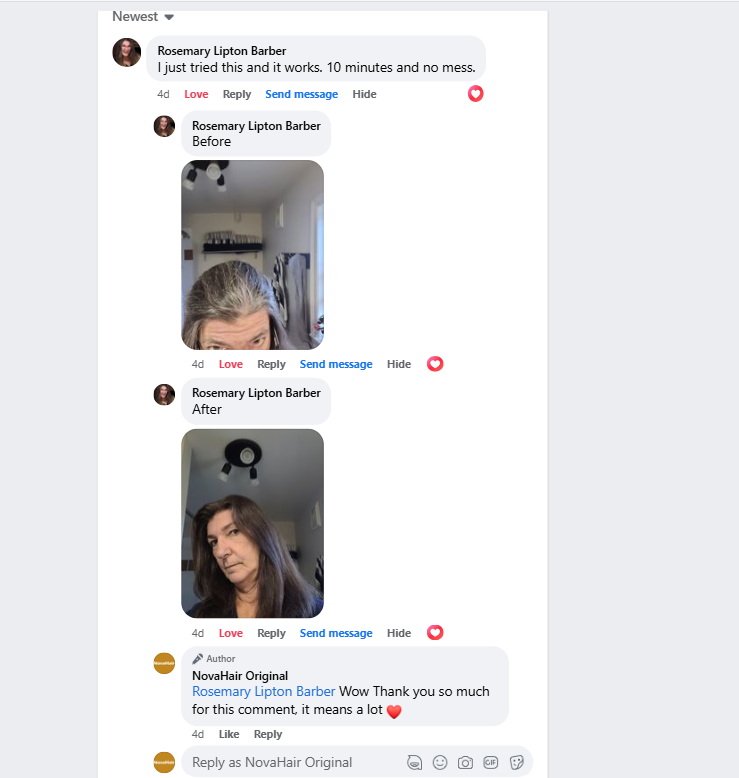Screen dimensions: 739x778
Task: Toggle Love on the Before comment
Action: click(230, 364)
